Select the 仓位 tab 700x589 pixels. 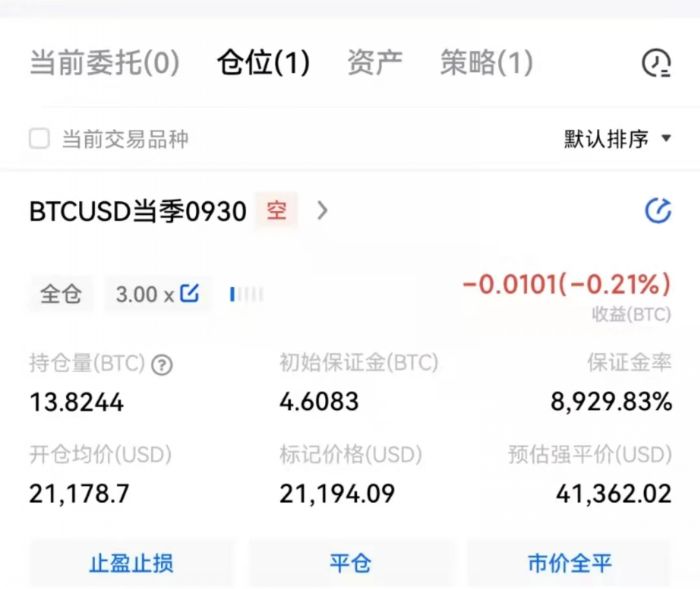[263, 63]
